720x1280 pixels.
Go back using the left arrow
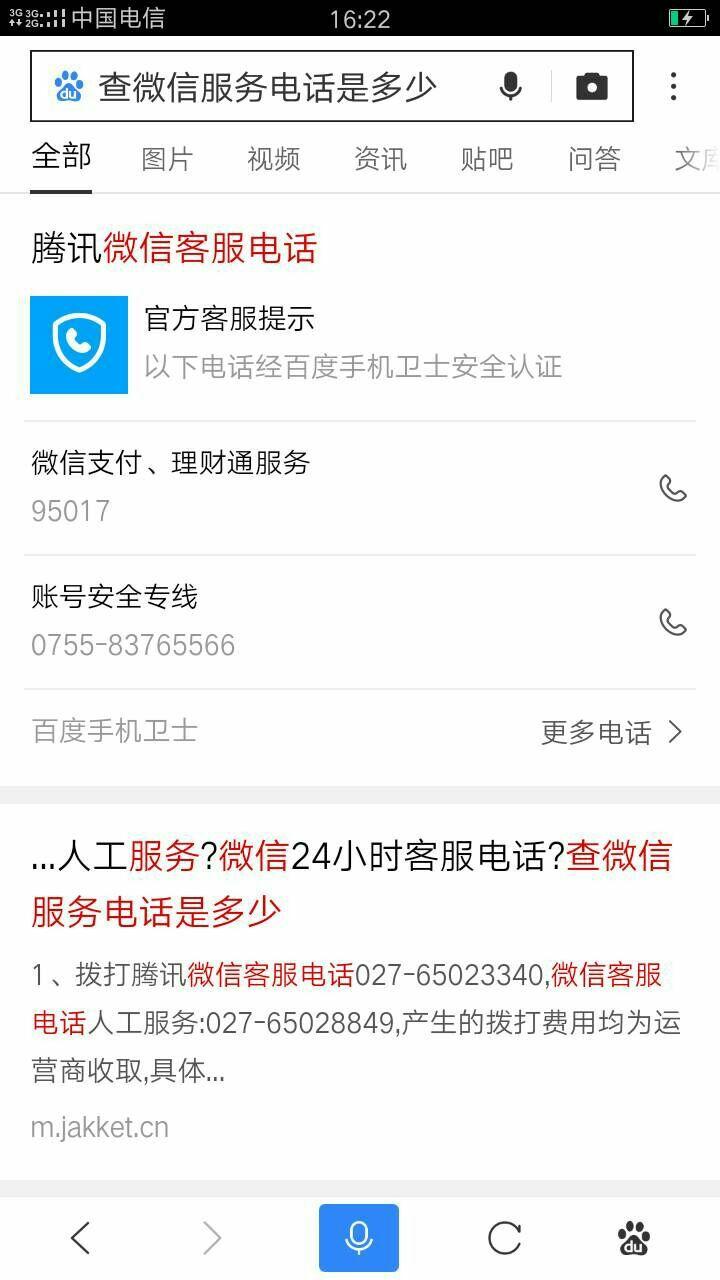point(79,1237)
